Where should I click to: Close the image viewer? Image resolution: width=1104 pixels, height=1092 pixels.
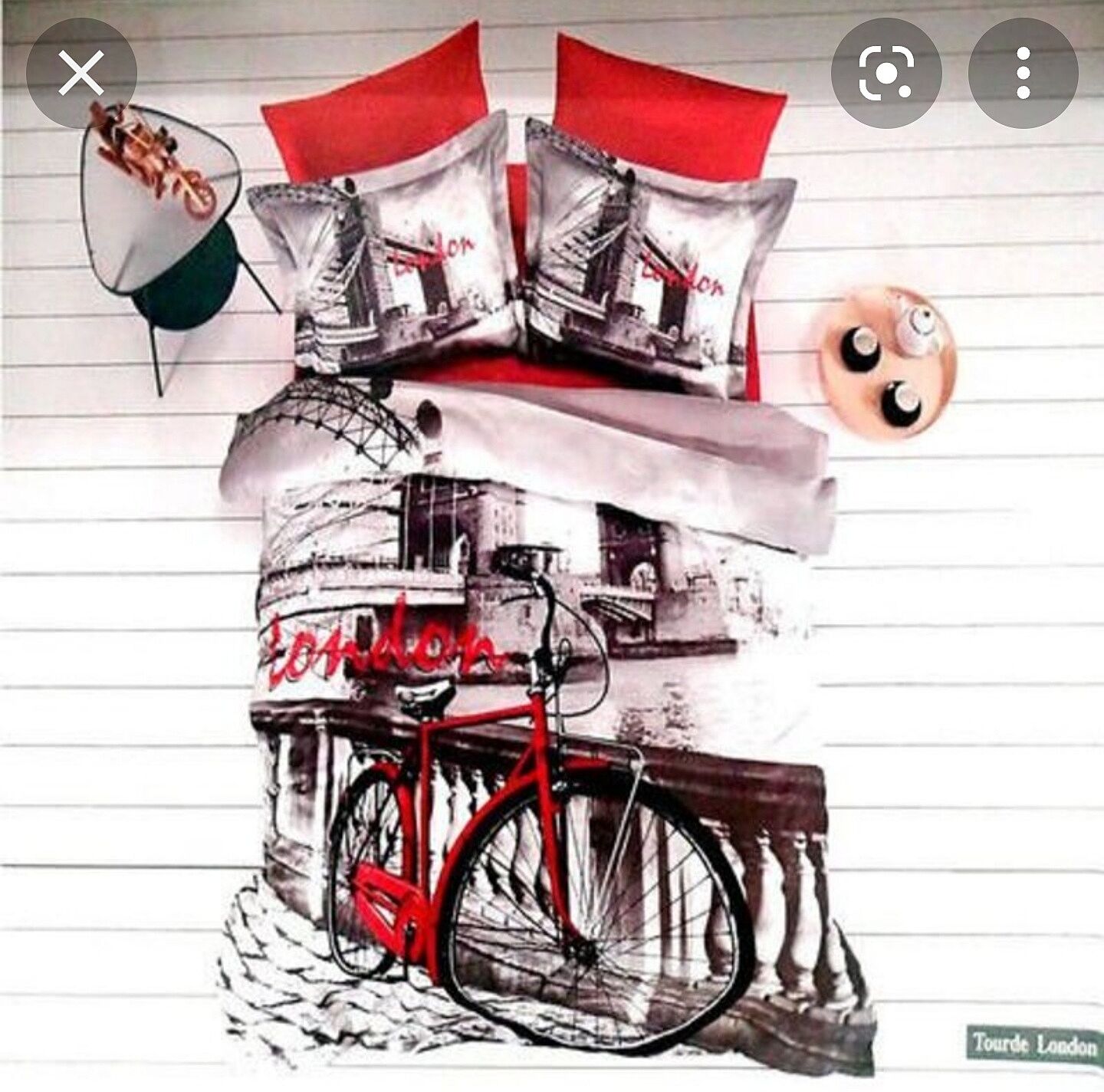[x=81, y=74]
